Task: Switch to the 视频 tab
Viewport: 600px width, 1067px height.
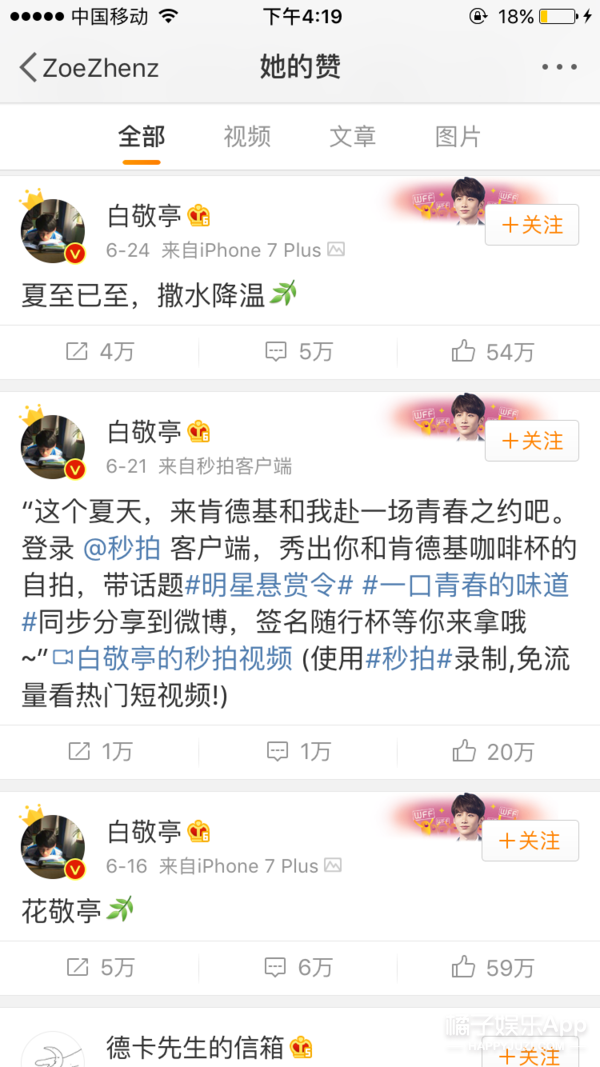Action: pyautogui.click(x=247, y=136)
